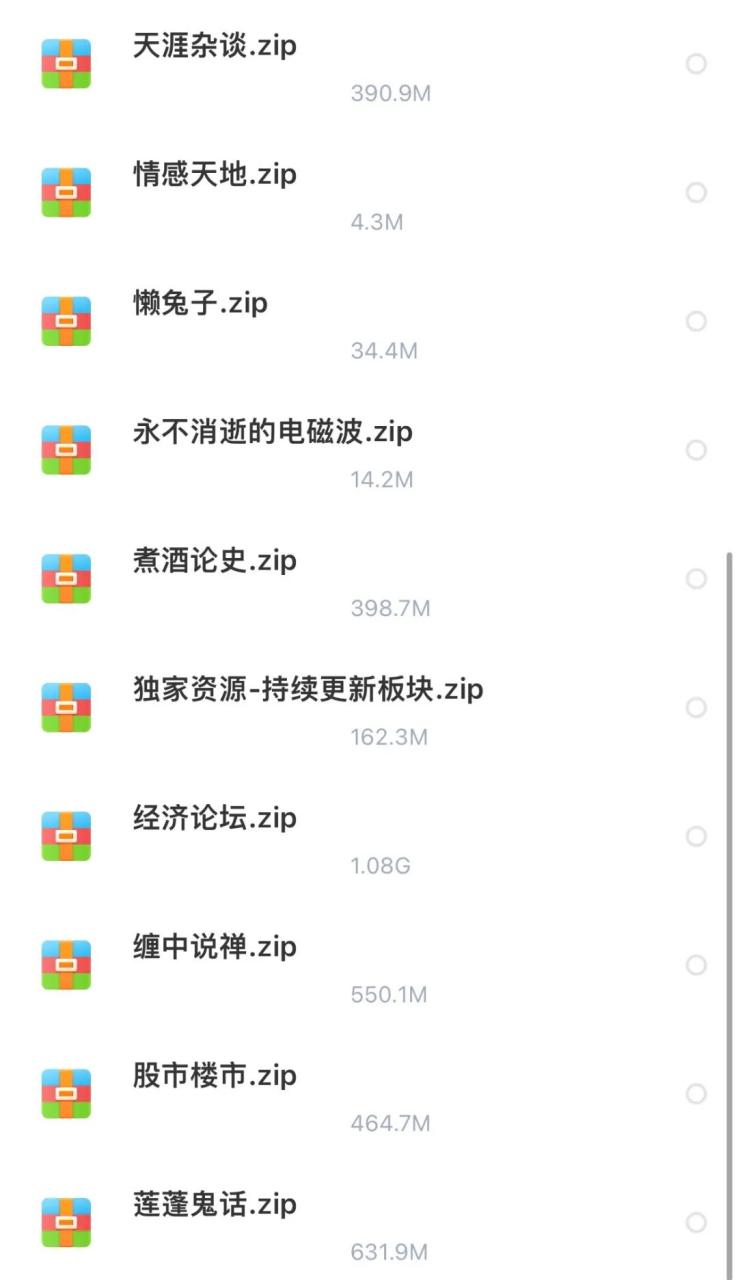
Task: Open the 缠中说禅.zip archive
Action: pos(214,947)
